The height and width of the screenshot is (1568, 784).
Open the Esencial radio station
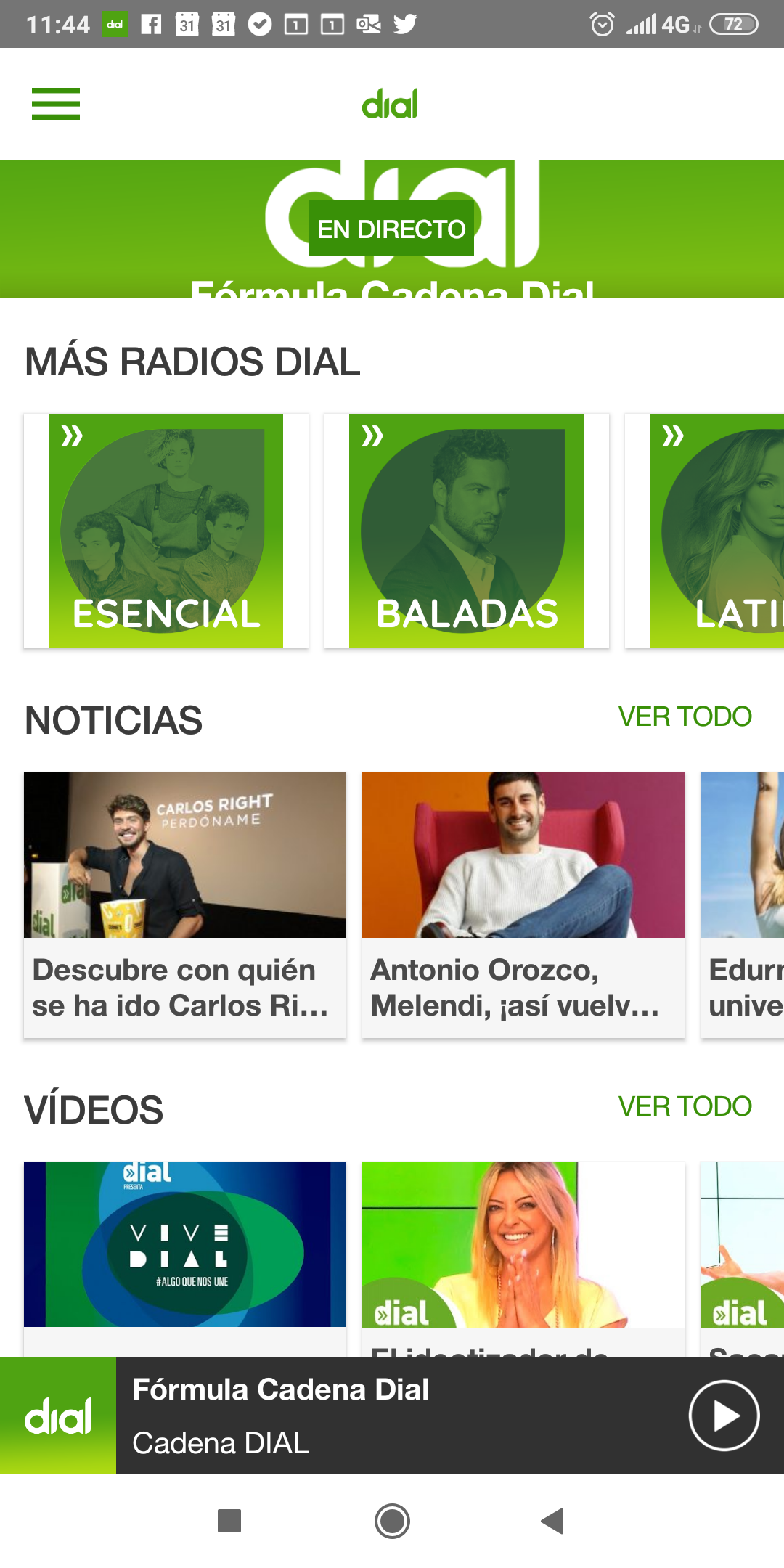166,531
